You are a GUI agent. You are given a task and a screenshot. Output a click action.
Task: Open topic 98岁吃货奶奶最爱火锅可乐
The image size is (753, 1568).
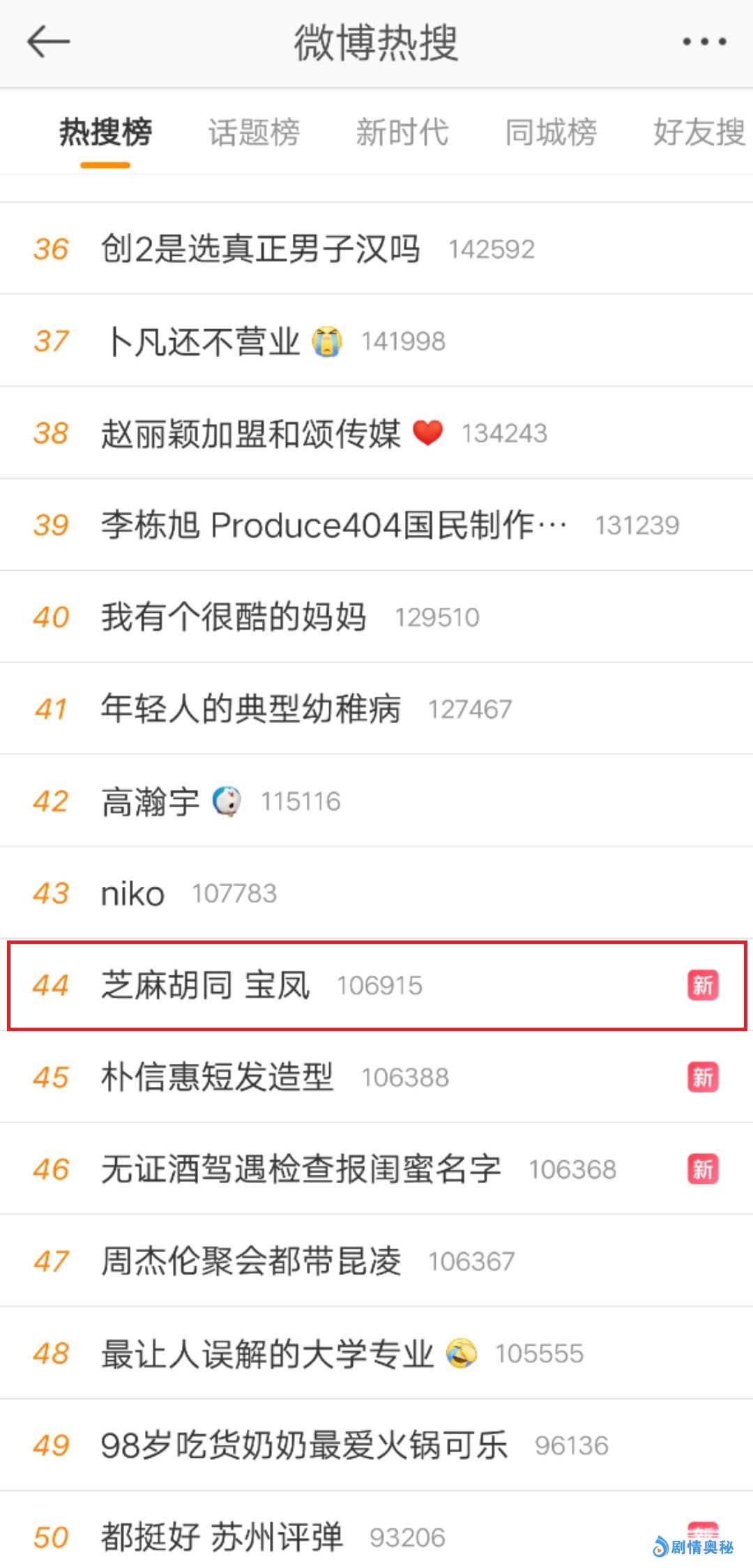(x=304, y=1445)
